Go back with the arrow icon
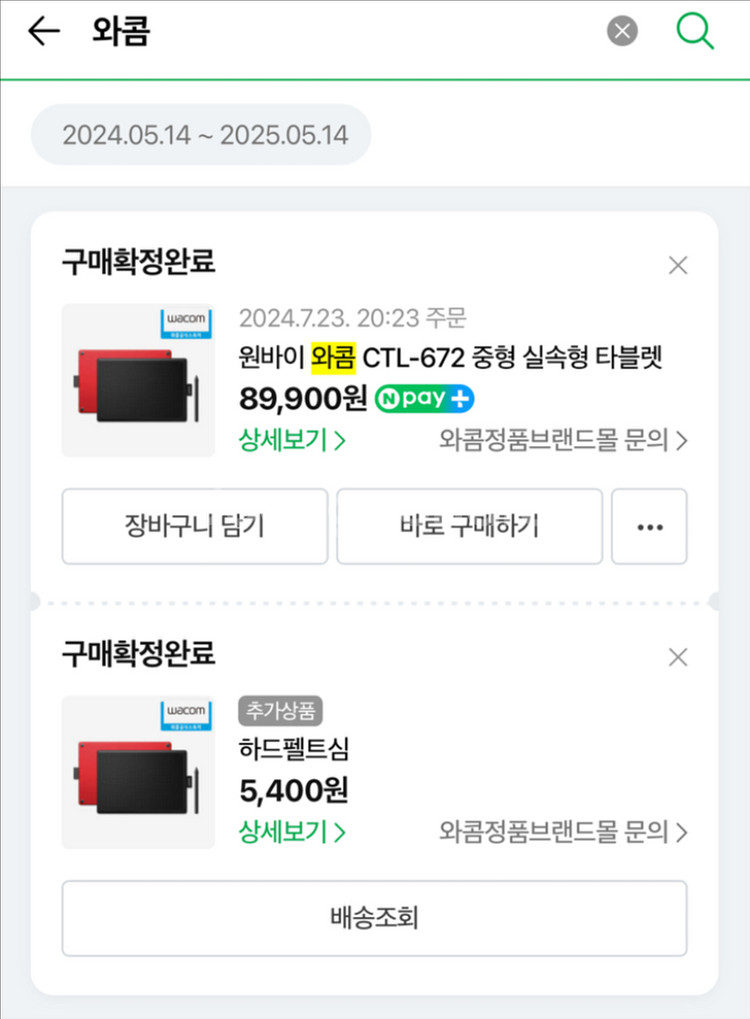The image size is (750, 1019). point(43,32)
